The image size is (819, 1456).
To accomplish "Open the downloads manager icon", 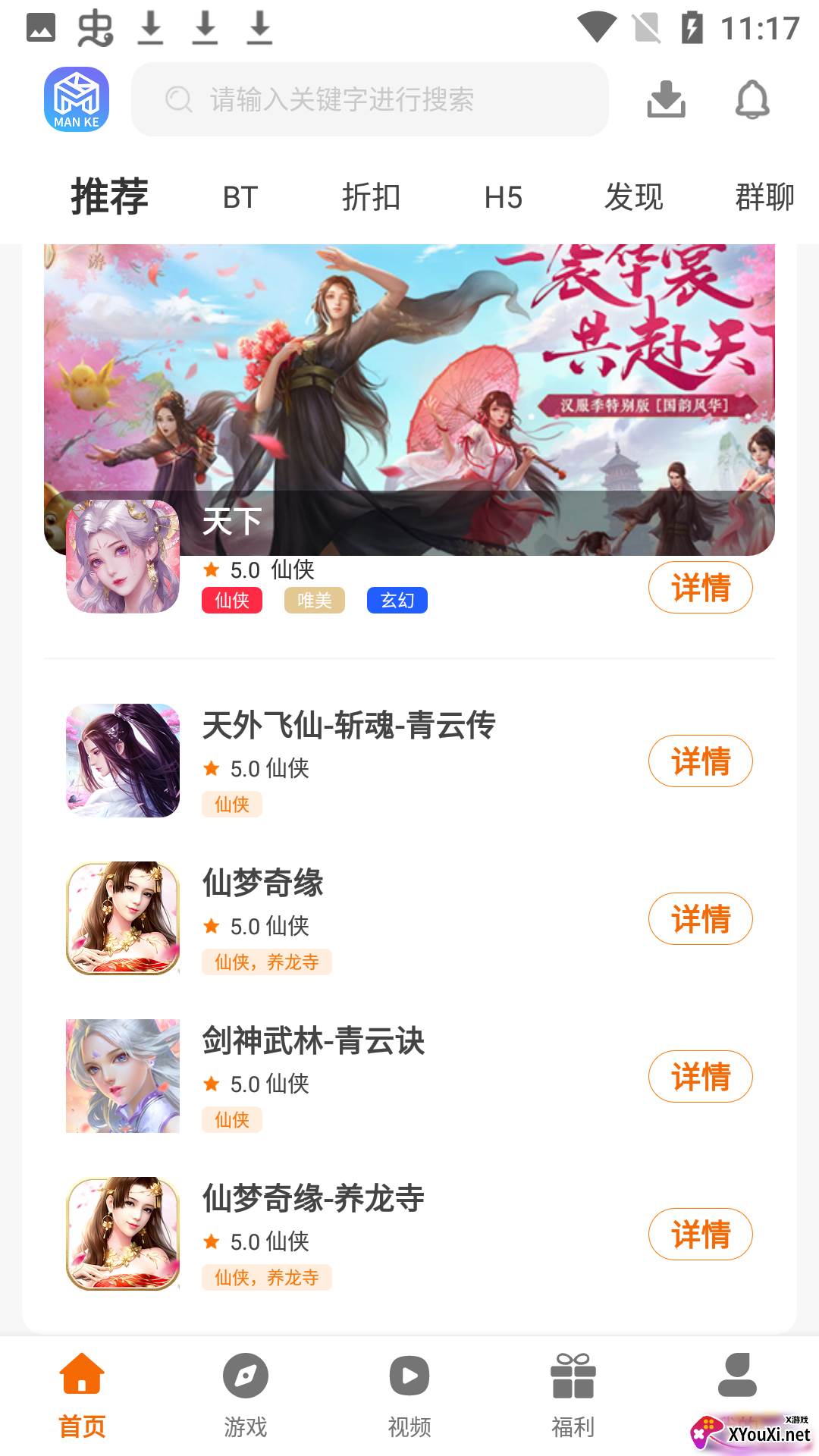I will [666, 99].
